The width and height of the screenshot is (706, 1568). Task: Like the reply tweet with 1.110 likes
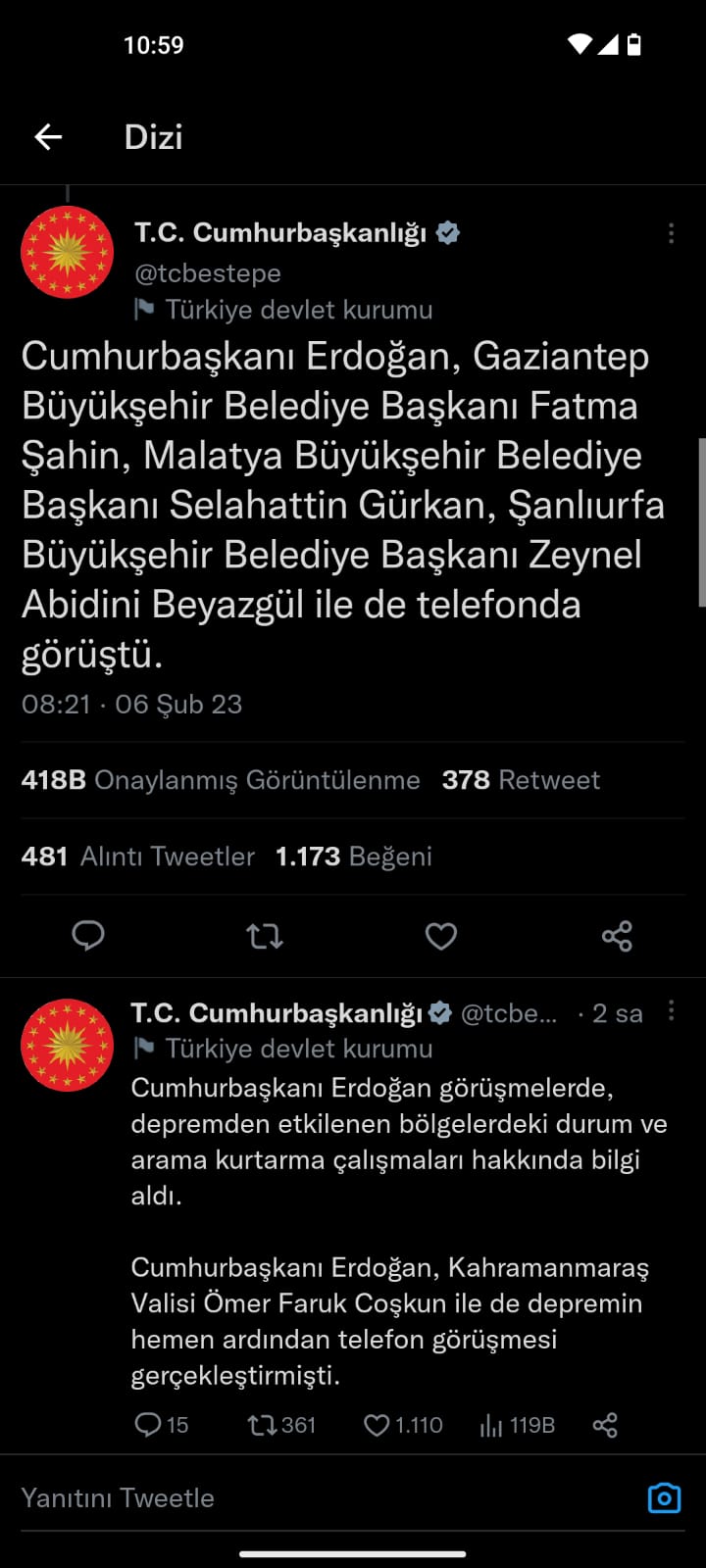(403, 1425)
